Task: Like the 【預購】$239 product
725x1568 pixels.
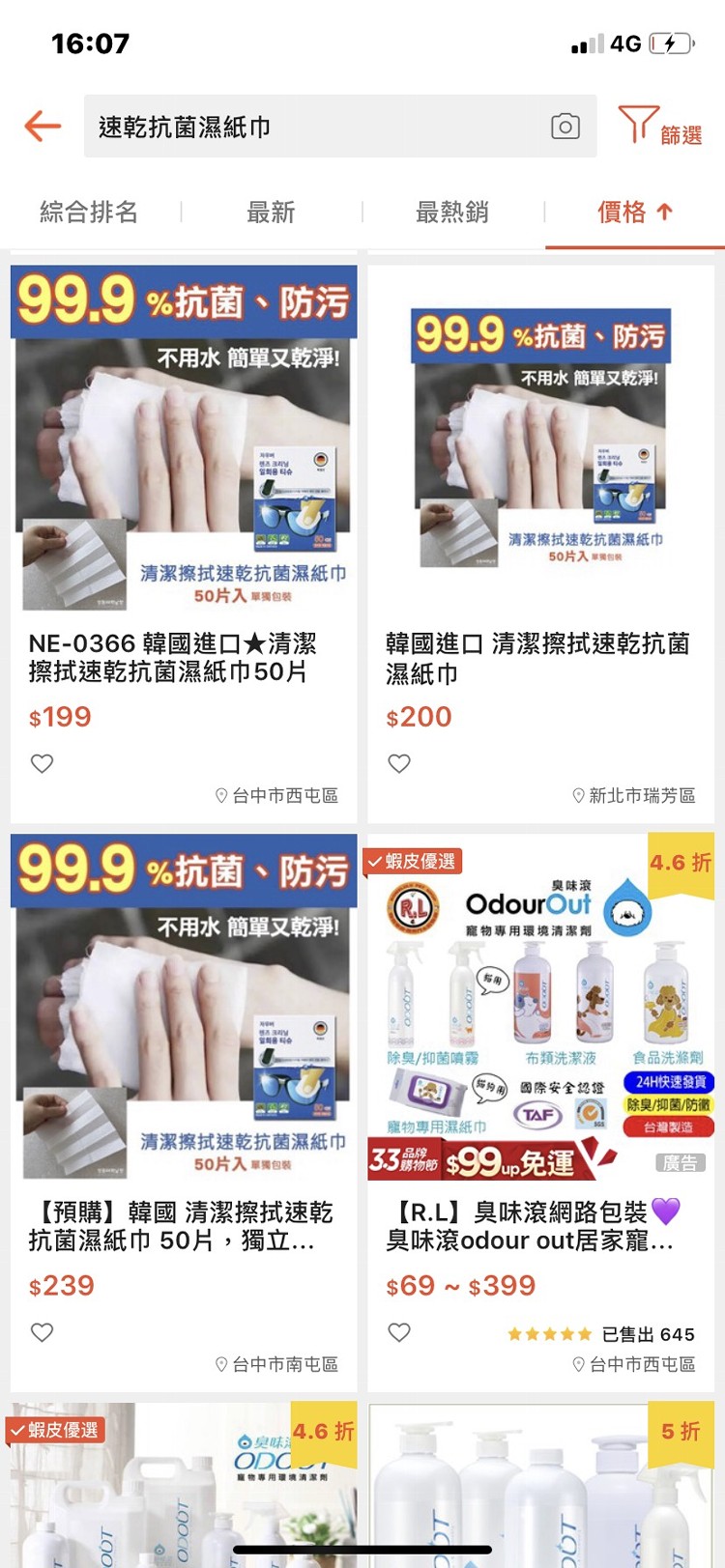Action: click(43, 1332)
